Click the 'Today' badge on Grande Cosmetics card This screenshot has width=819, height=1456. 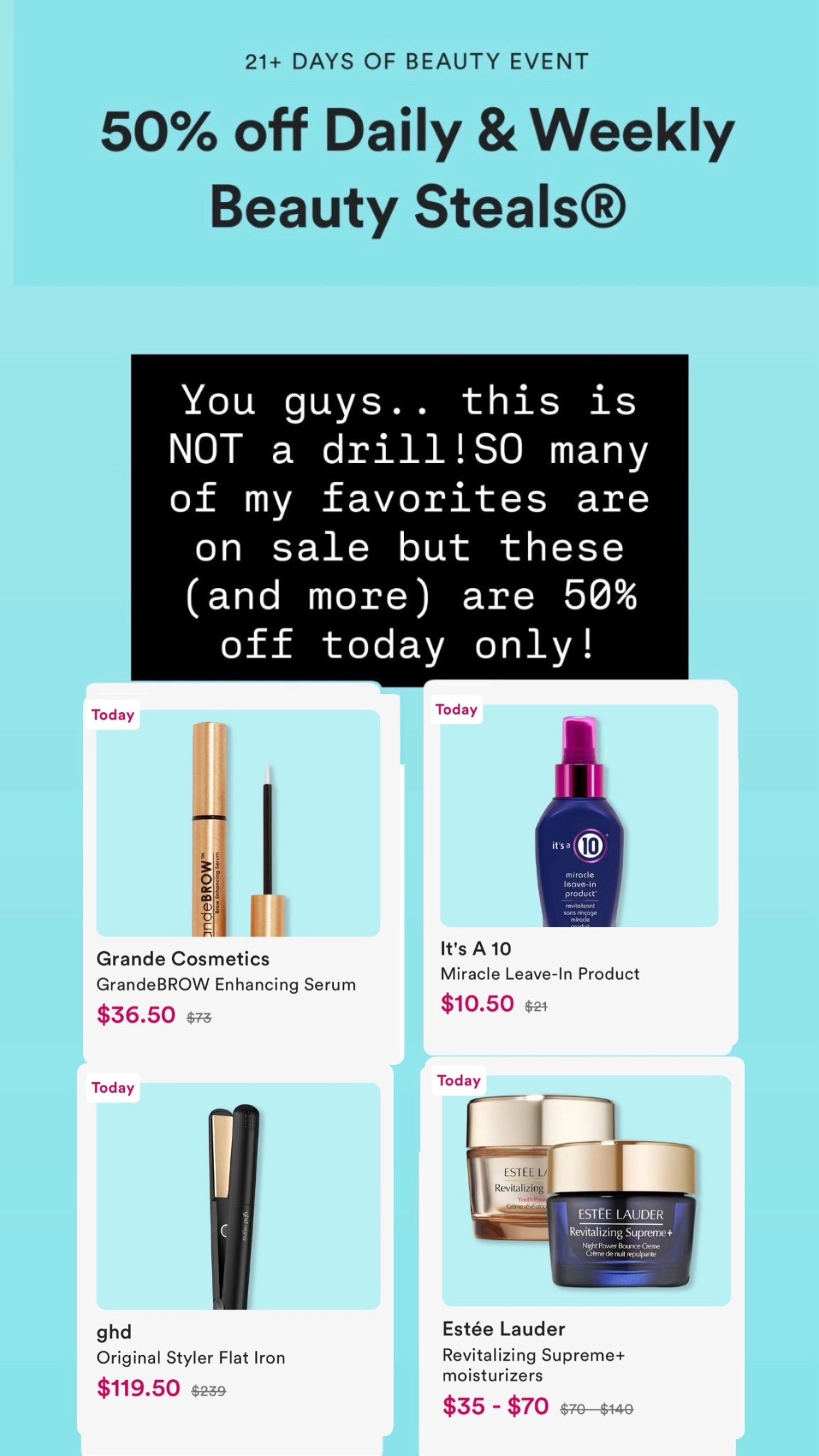(112, 715)
